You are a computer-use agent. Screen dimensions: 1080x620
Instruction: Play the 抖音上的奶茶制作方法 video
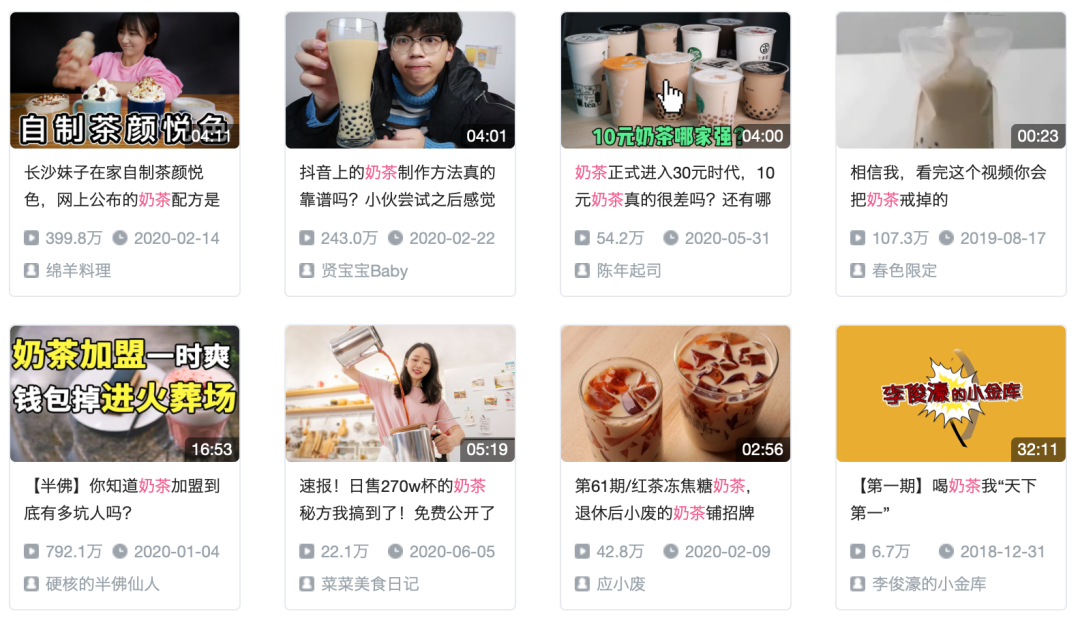400,80
